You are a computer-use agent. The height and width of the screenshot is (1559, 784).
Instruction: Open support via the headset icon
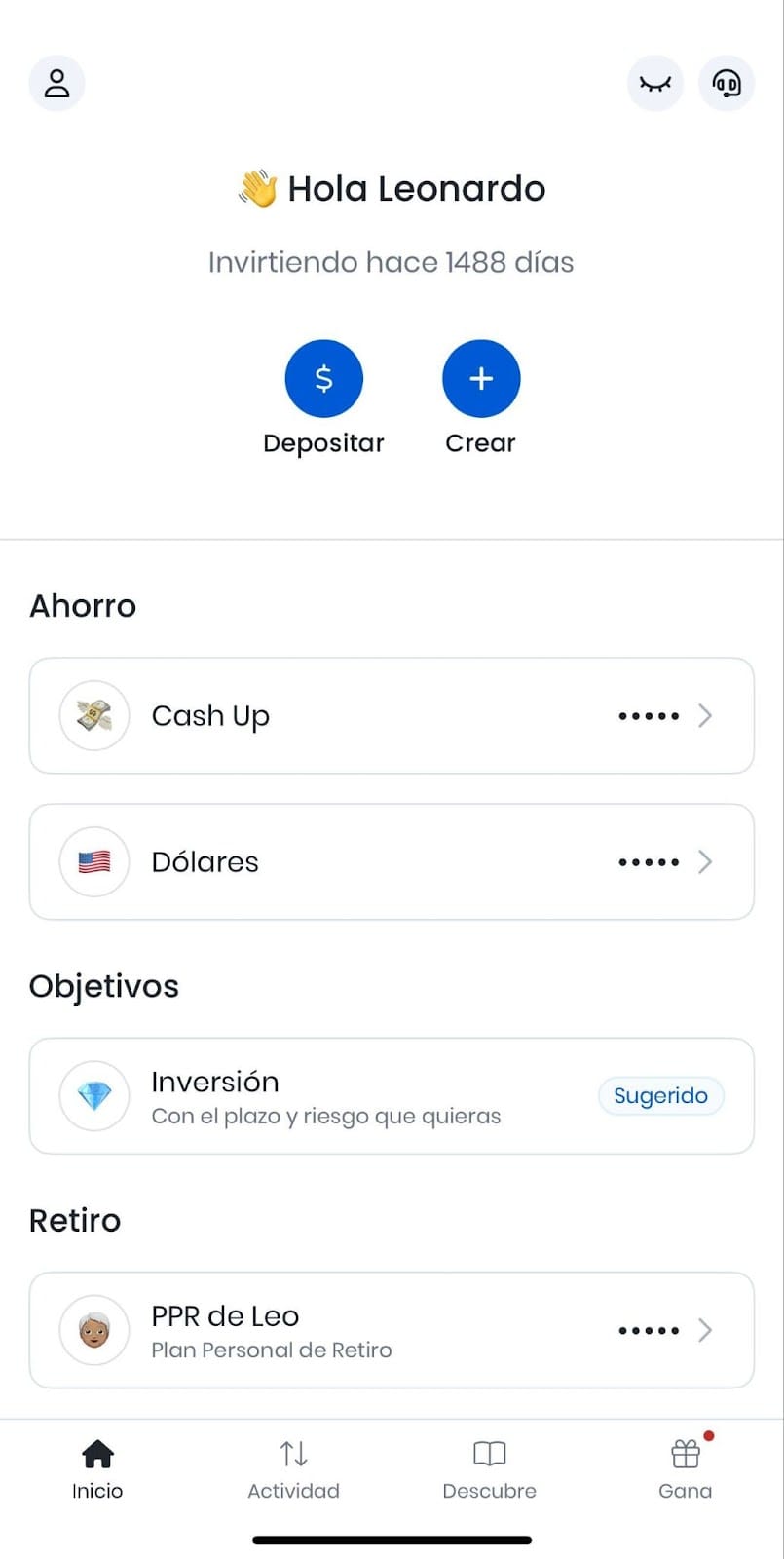[727, 83]
